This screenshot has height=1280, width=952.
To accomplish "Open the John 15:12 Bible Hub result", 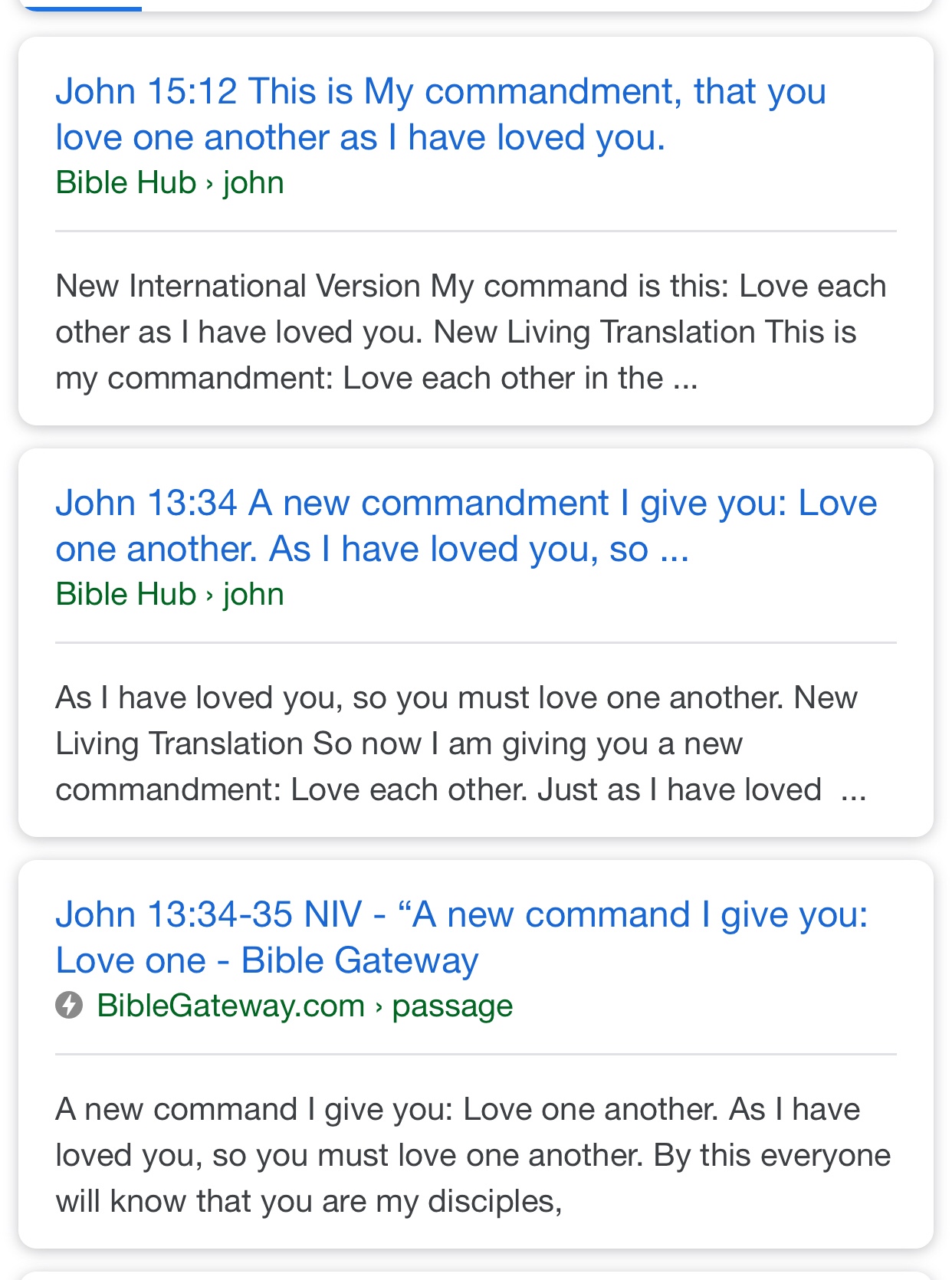I will [x=441, y=114].
